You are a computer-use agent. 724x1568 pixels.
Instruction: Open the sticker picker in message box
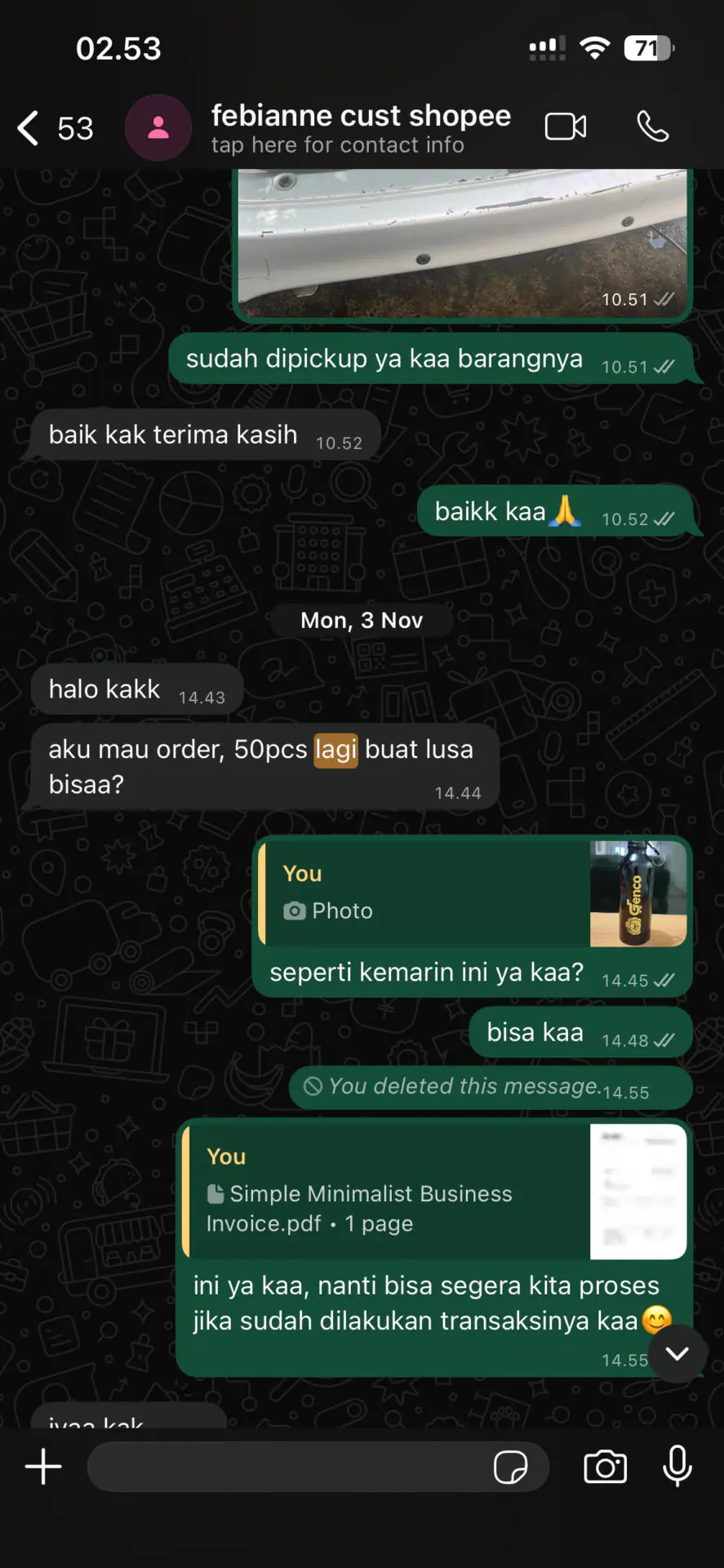(510, 1467)
